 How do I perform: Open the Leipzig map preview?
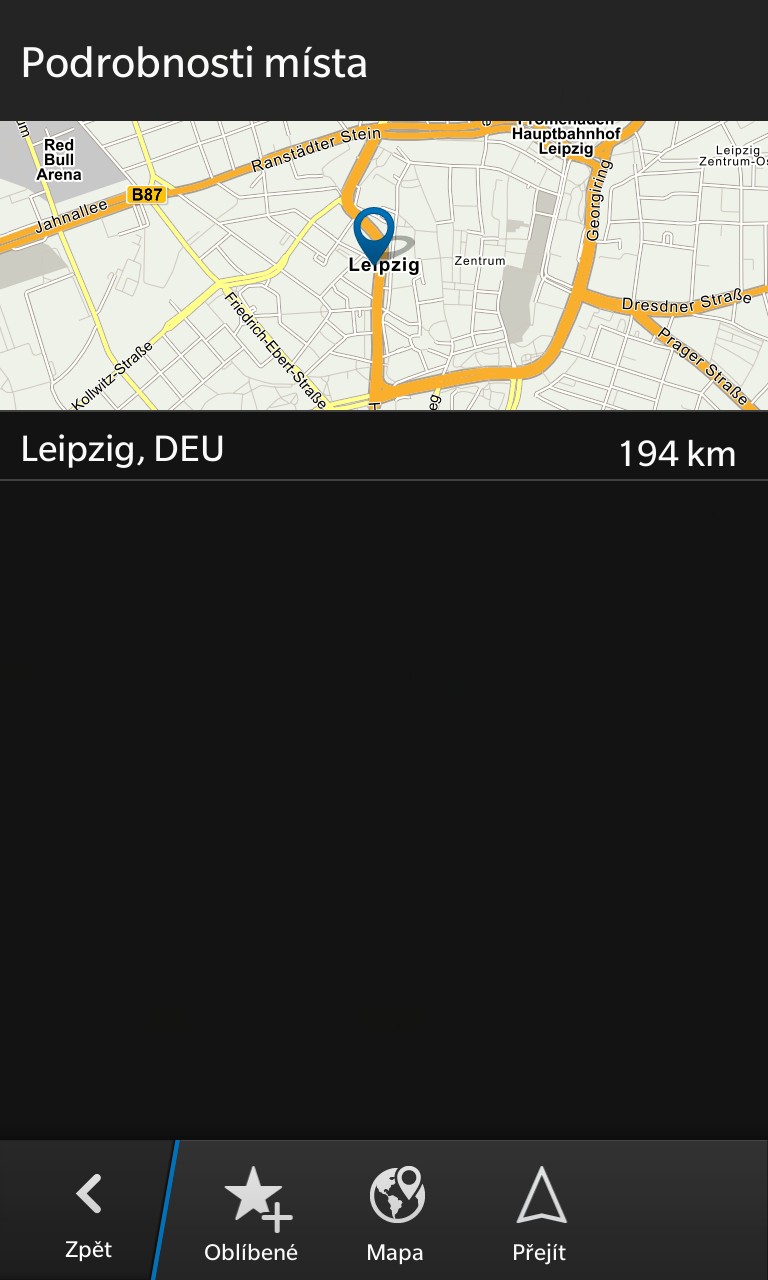(x=384, y=265)
